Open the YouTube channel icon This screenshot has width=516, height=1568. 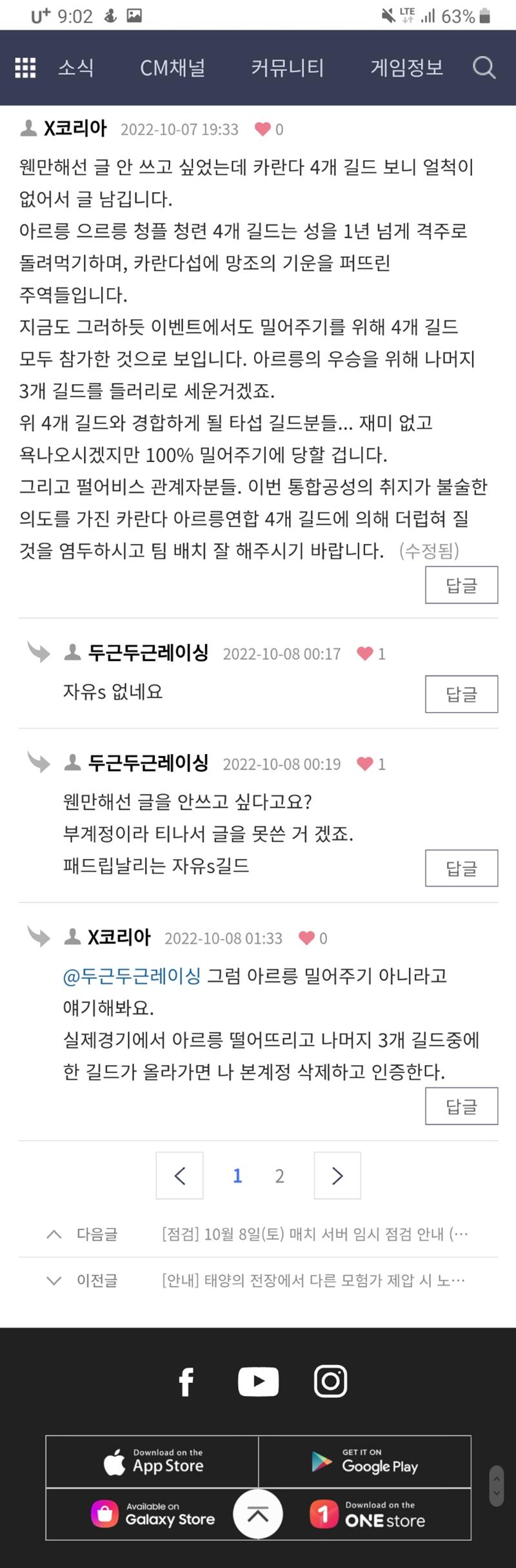click(x=258, y=1382)
